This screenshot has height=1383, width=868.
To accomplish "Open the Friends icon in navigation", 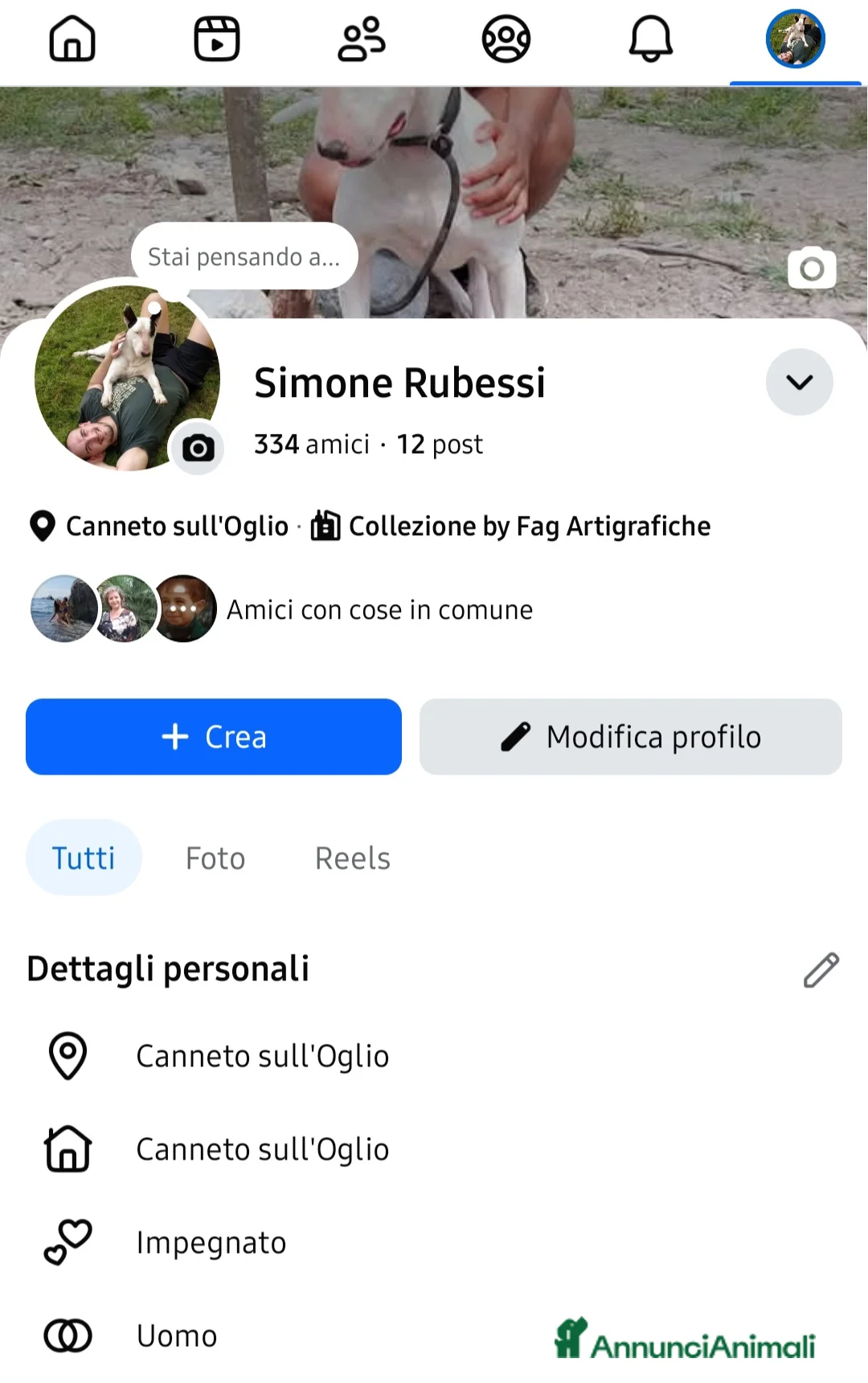I will [x=362, y=39].
